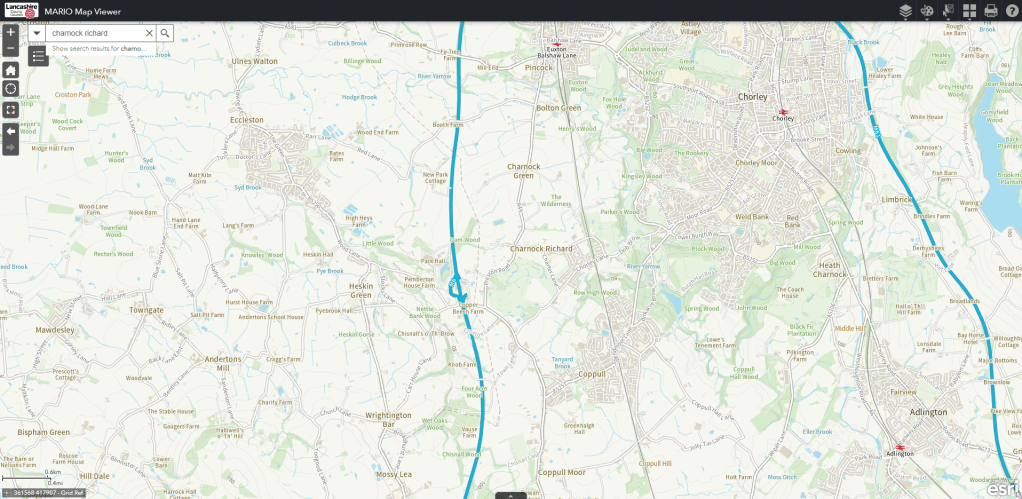Find my current location

point(10,90)
